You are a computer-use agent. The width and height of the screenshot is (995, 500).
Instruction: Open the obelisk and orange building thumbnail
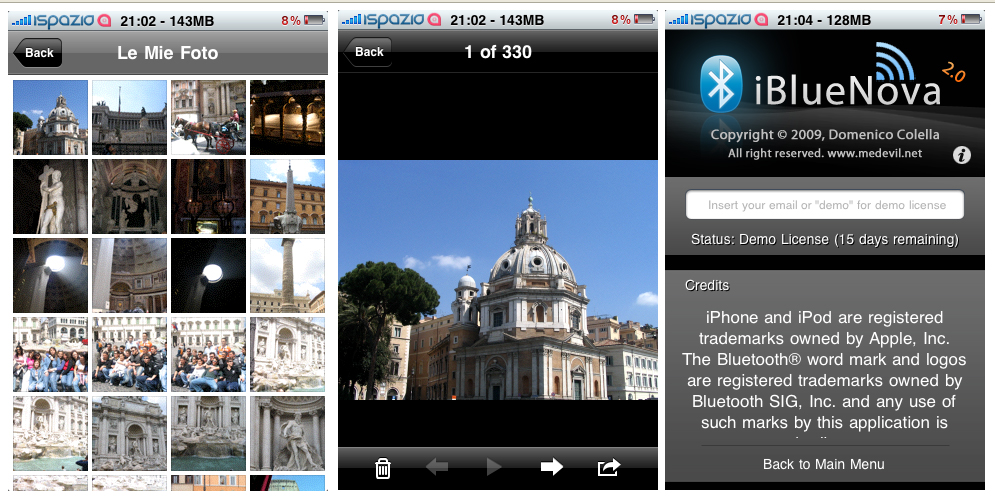[287, 197]
